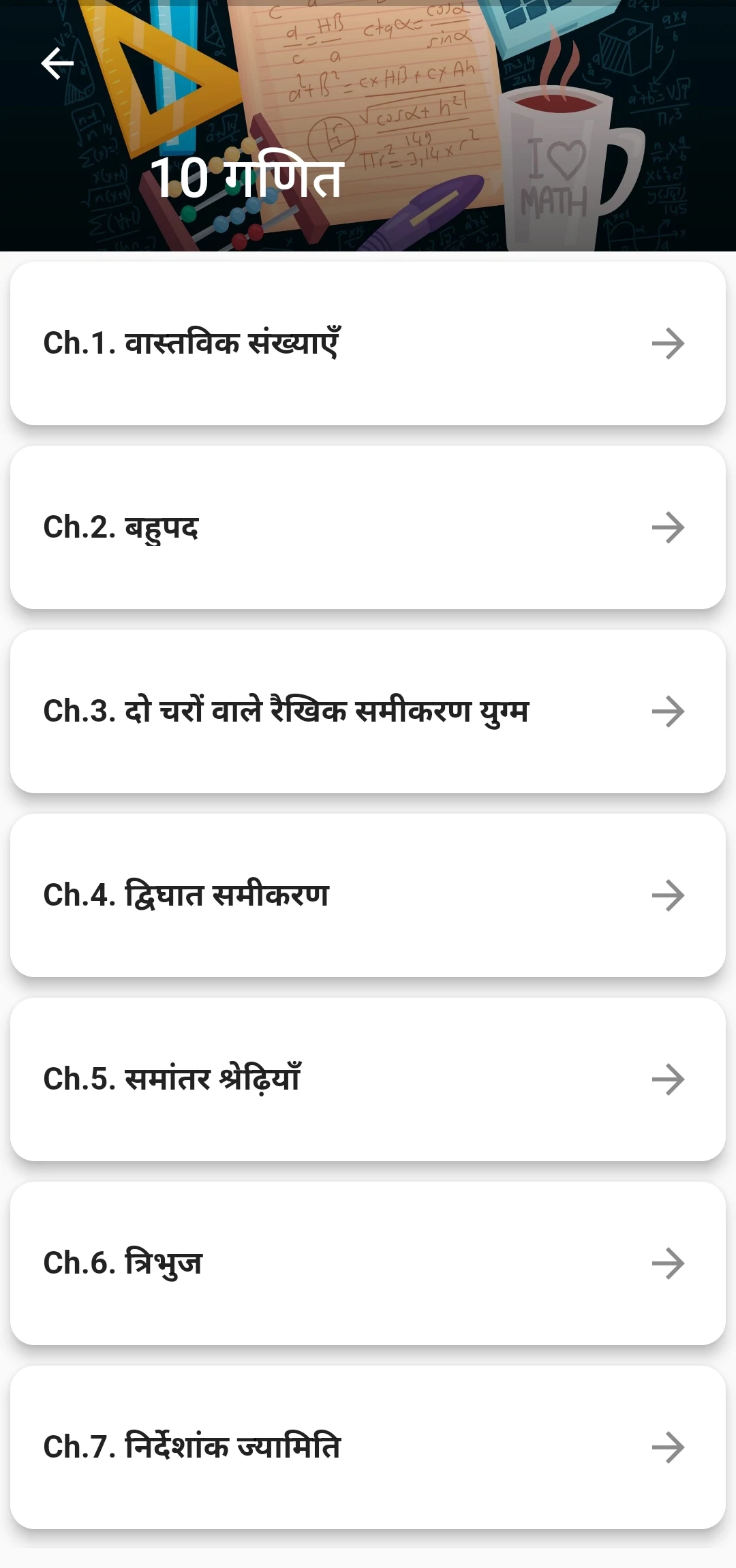Open Ch.7 निर्देशांक ज्यामिति

click(368, 1447)
